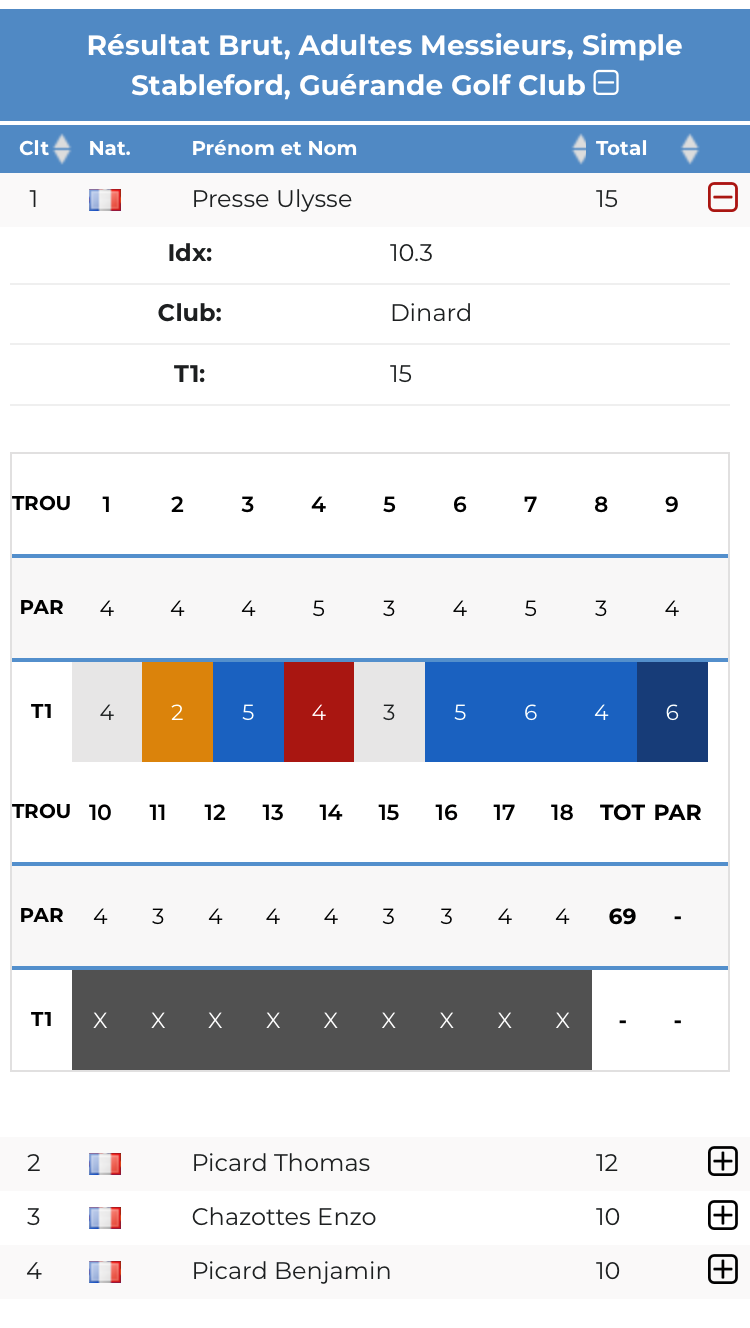Expand Chazottes Enzo's row details
Image resolution: width=750 pixels, height=1328 pixels.
722,1216
